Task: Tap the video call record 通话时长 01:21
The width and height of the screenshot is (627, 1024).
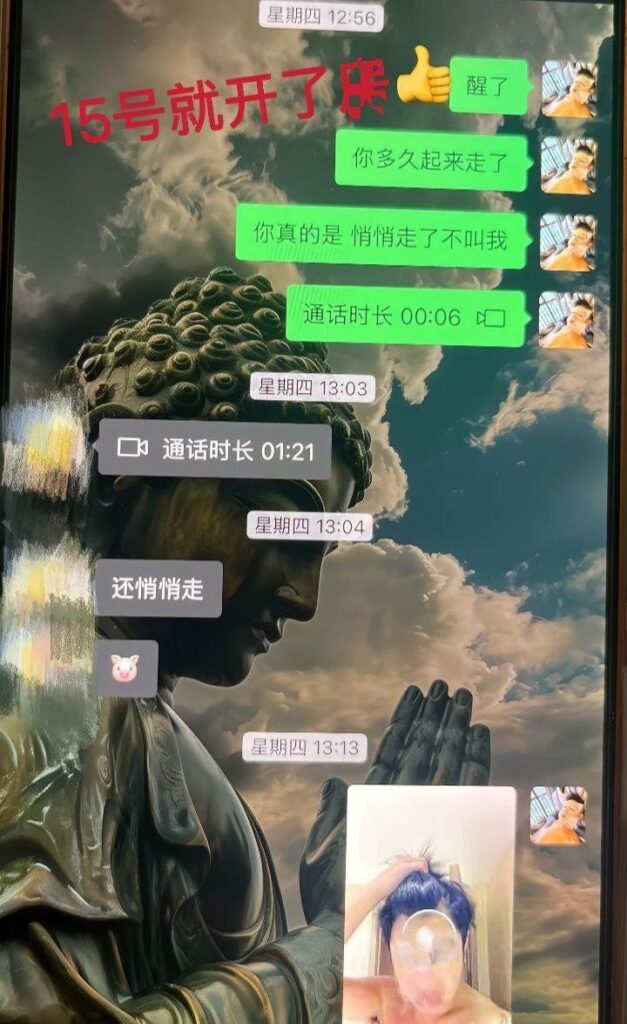Action: [215, 449]
